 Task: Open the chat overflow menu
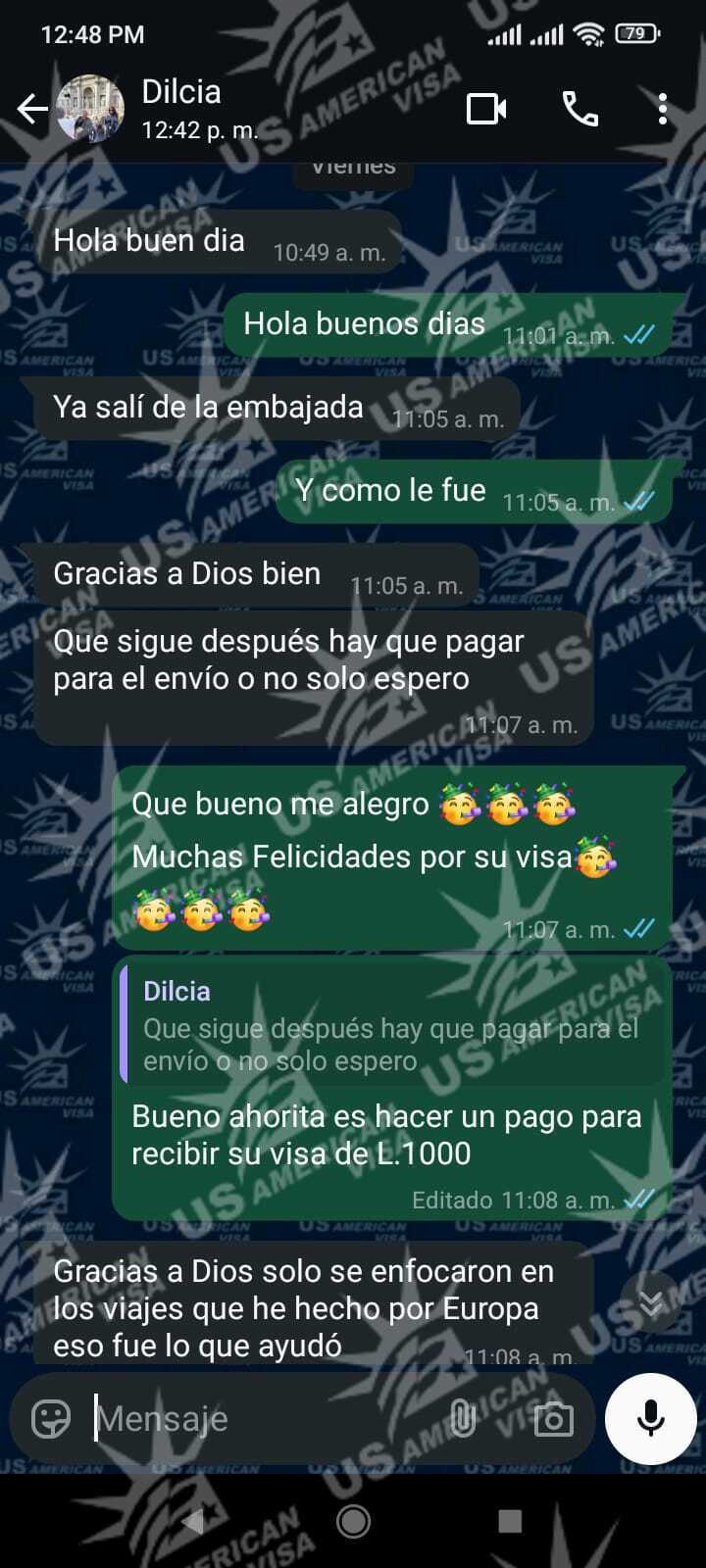point(663,109)
